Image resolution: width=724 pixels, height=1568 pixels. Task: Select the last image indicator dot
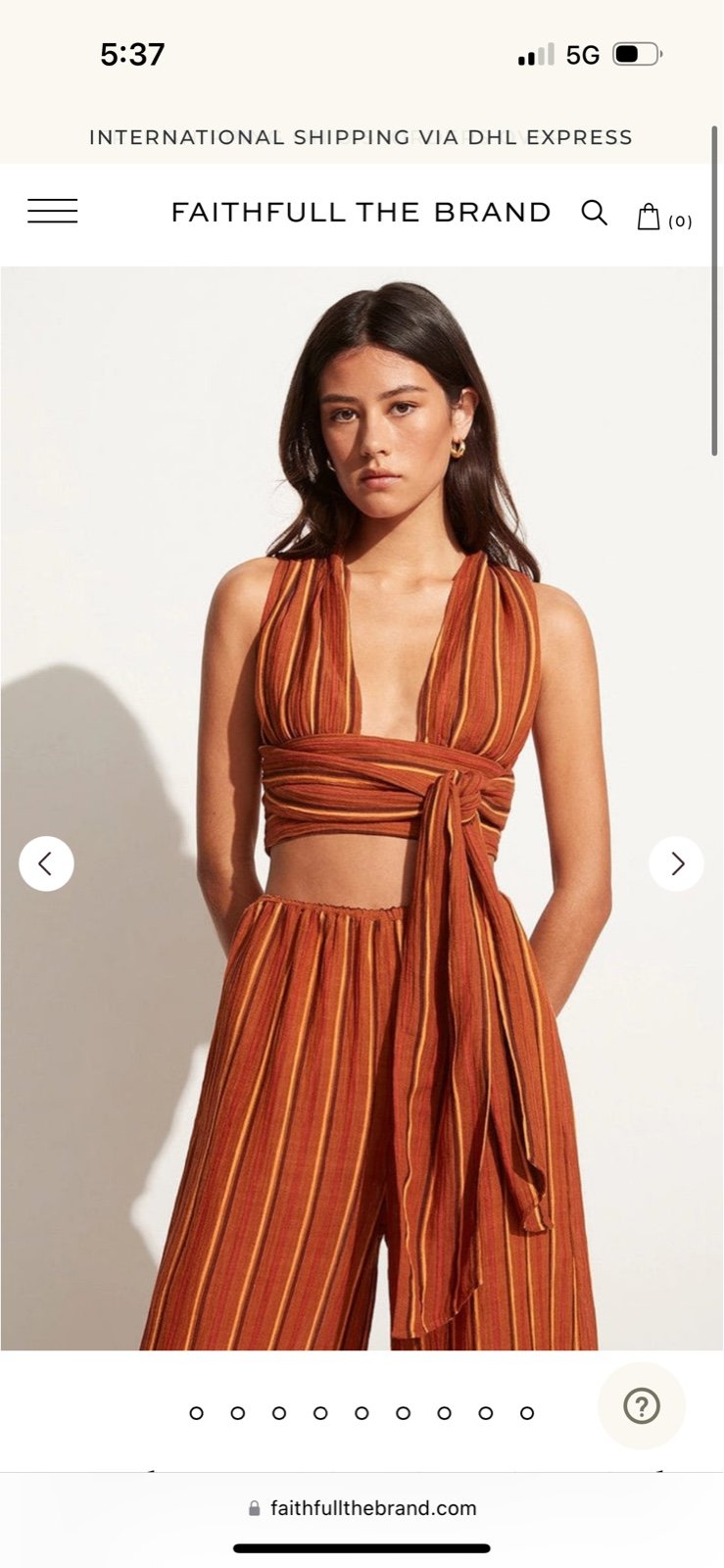click(x=527, y=1413)
